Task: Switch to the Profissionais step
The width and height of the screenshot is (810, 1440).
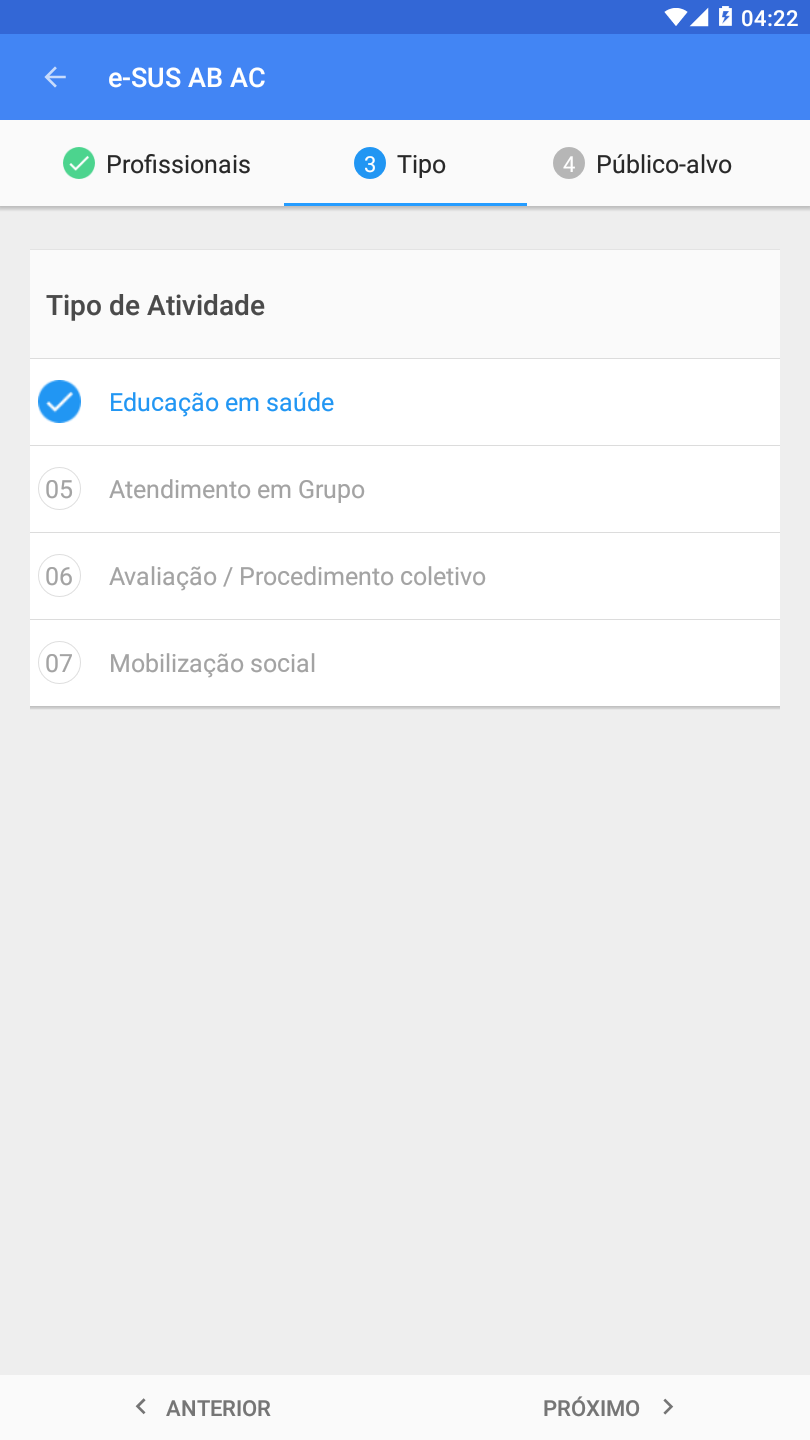Action: pos(157,164)
